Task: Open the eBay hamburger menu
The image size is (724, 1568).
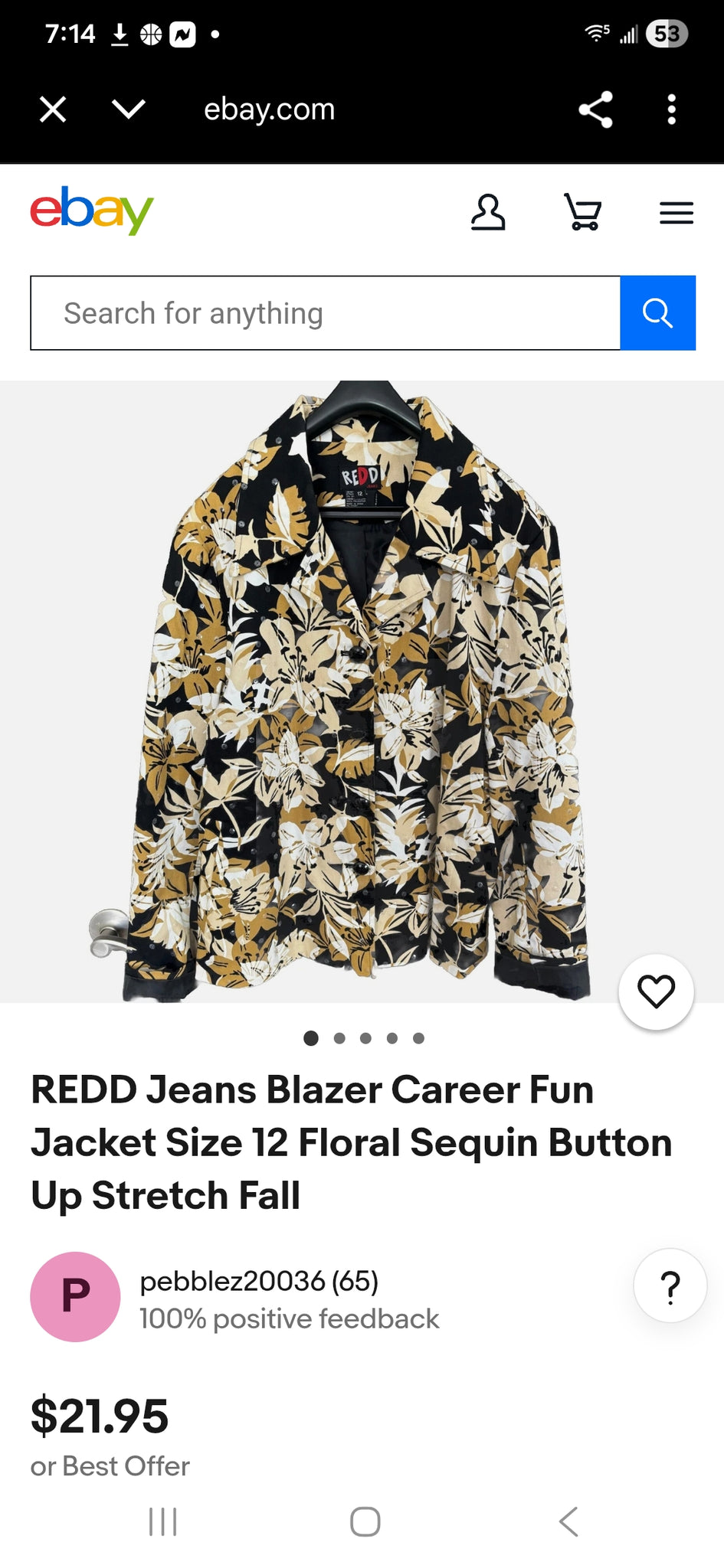Action: pyautogui.click(x=676, y=212)
